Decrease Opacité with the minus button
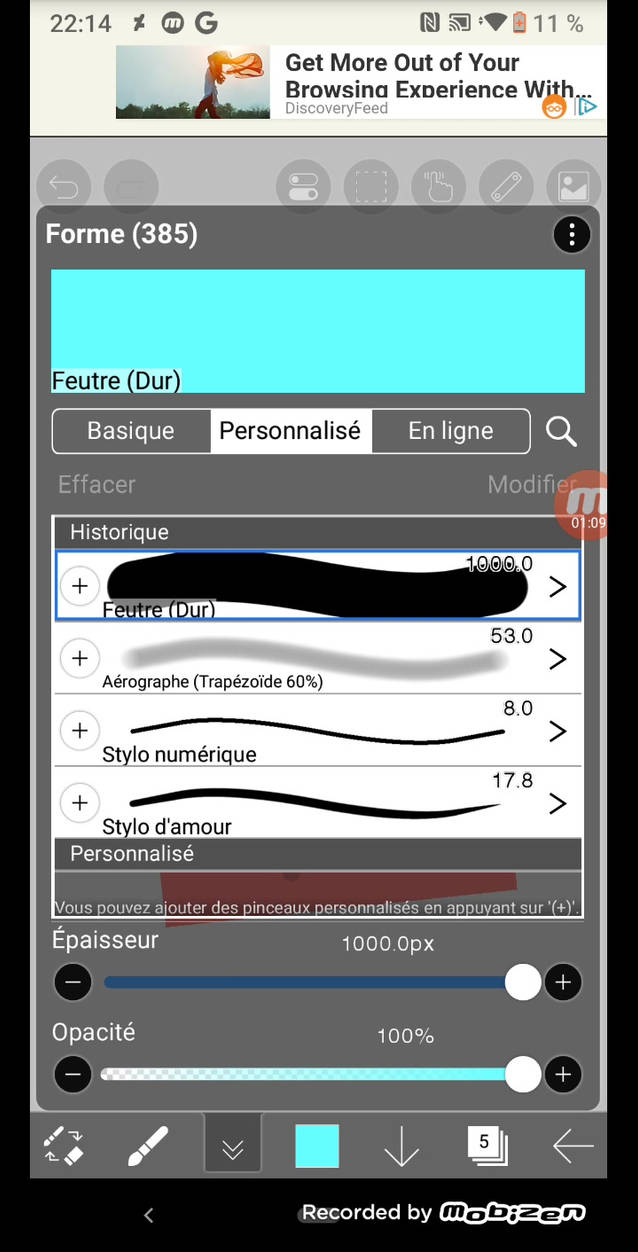 point(73,1075)
